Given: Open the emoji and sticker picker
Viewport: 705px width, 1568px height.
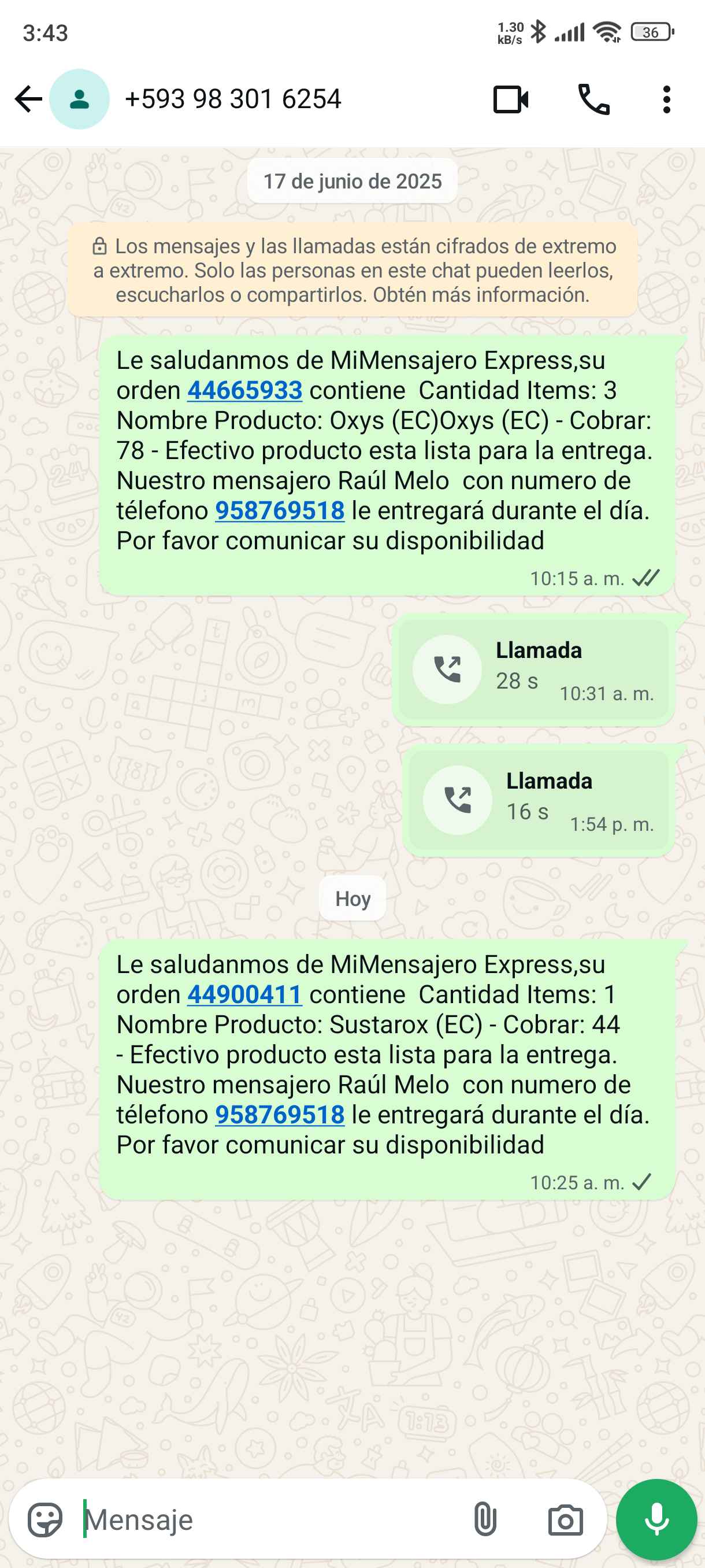Looking at the screenshot, I should (x=45, y=1520).
